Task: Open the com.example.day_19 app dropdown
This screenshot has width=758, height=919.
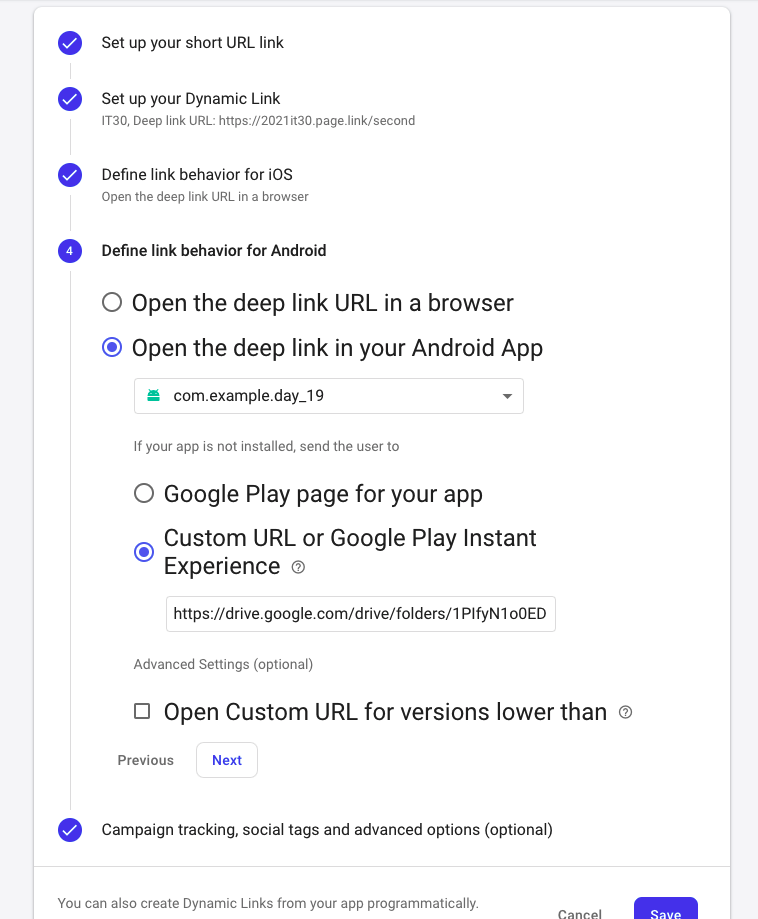Action: 328,396
